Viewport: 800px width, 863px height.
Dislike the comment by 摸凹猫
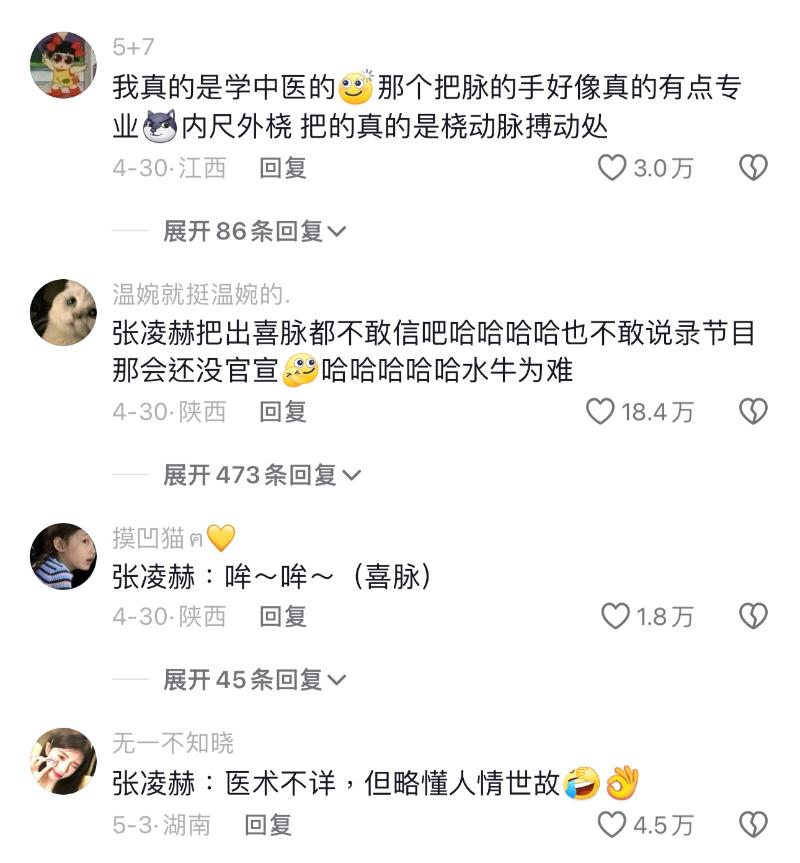pyautogui.click(x=753, y=616)
